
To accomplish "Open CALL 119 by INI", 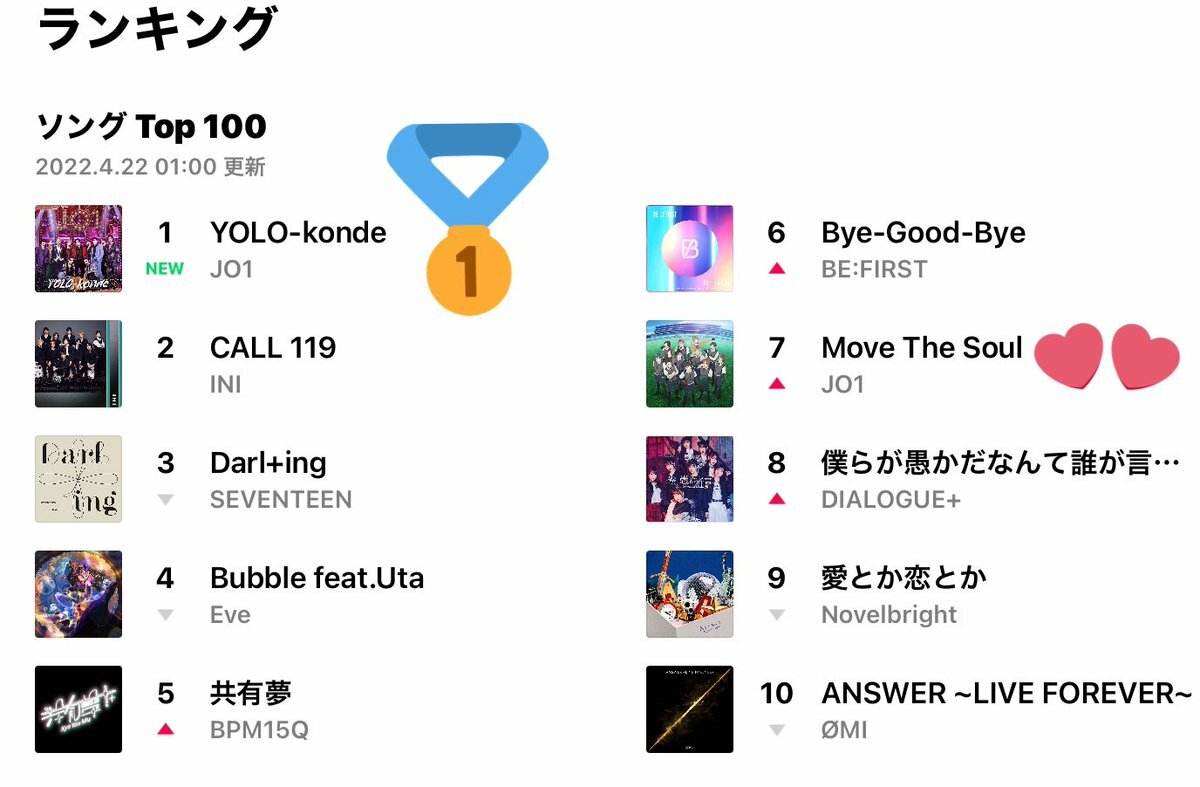I will (x=272, y=348).
